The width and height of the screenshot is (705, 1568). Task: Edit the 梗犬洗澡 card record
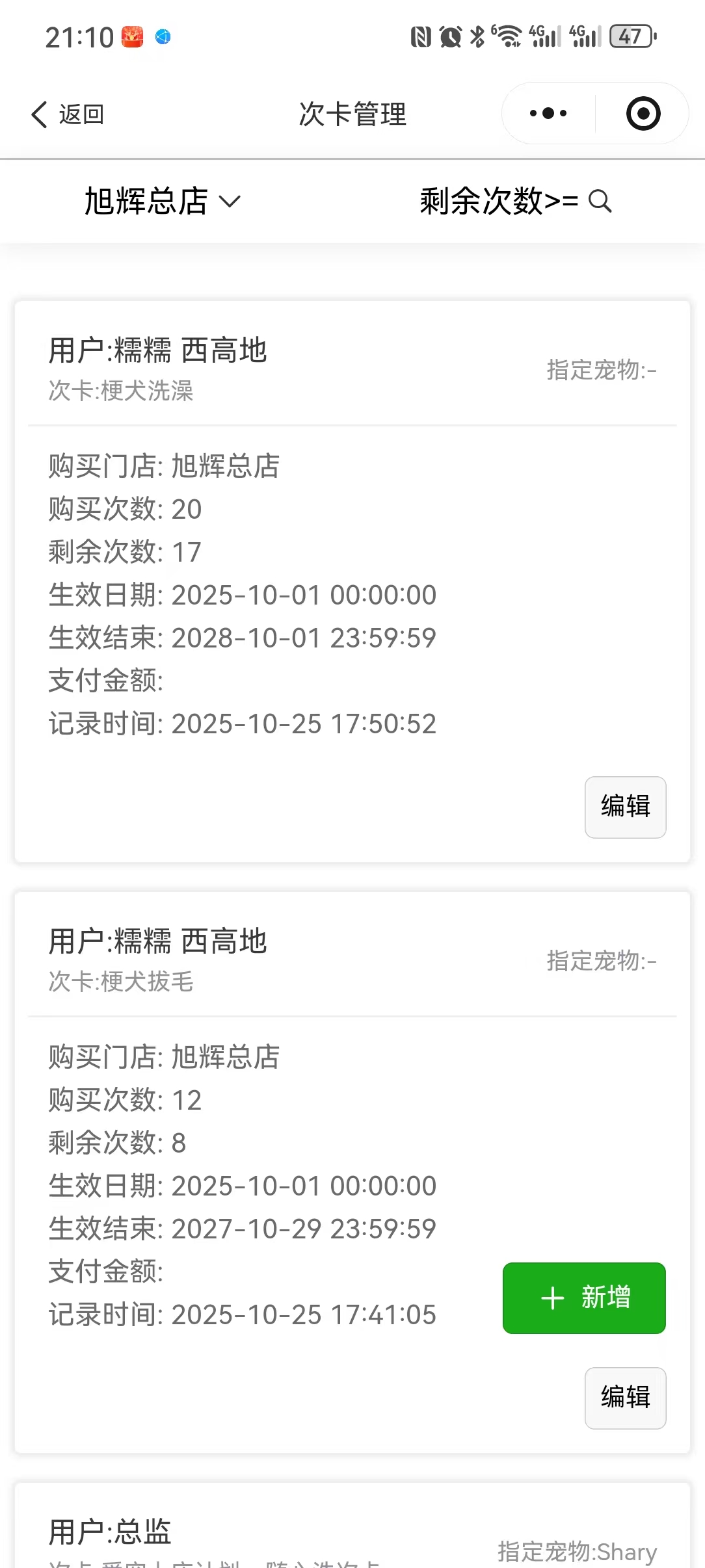coord(625,807)
